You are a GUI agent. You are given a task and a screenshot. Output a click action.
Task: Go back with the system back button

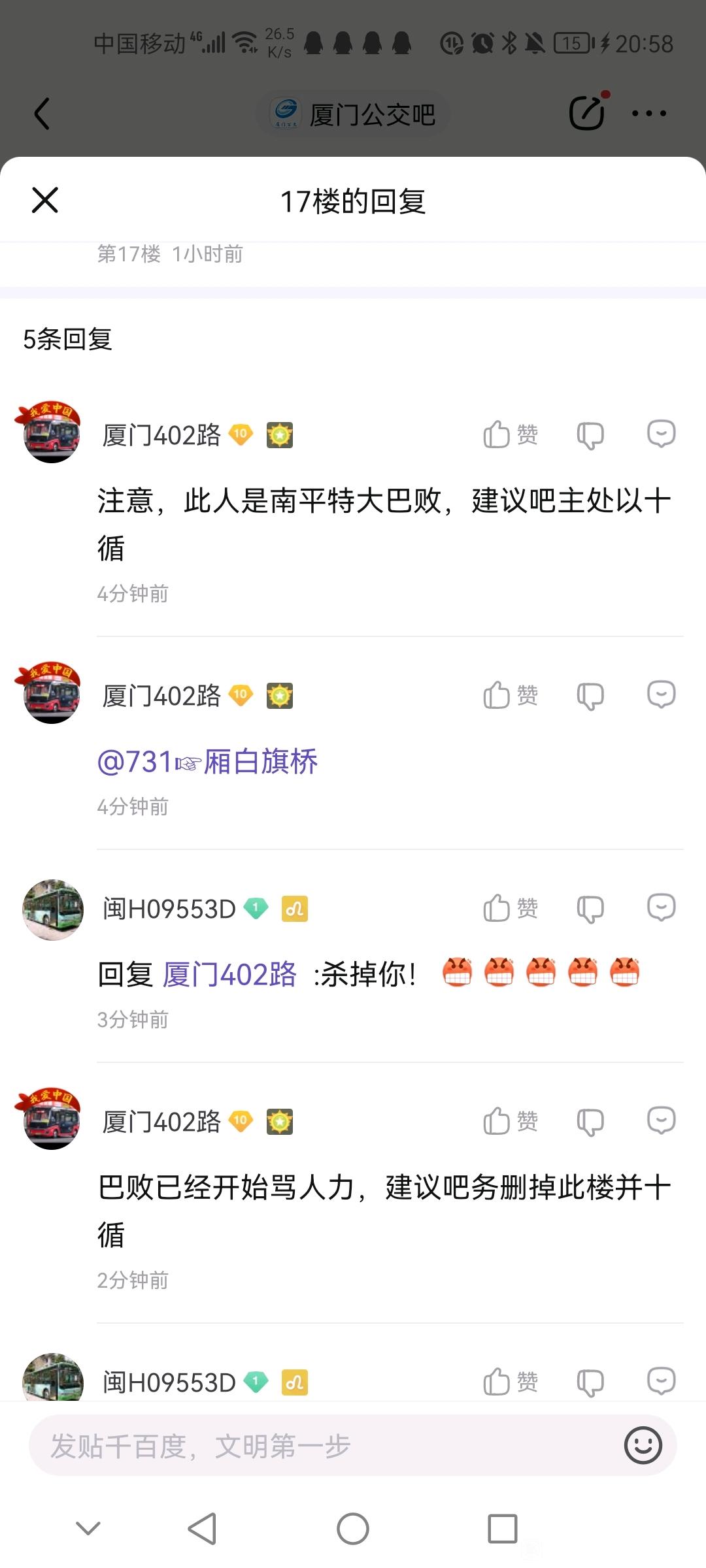202,1529
